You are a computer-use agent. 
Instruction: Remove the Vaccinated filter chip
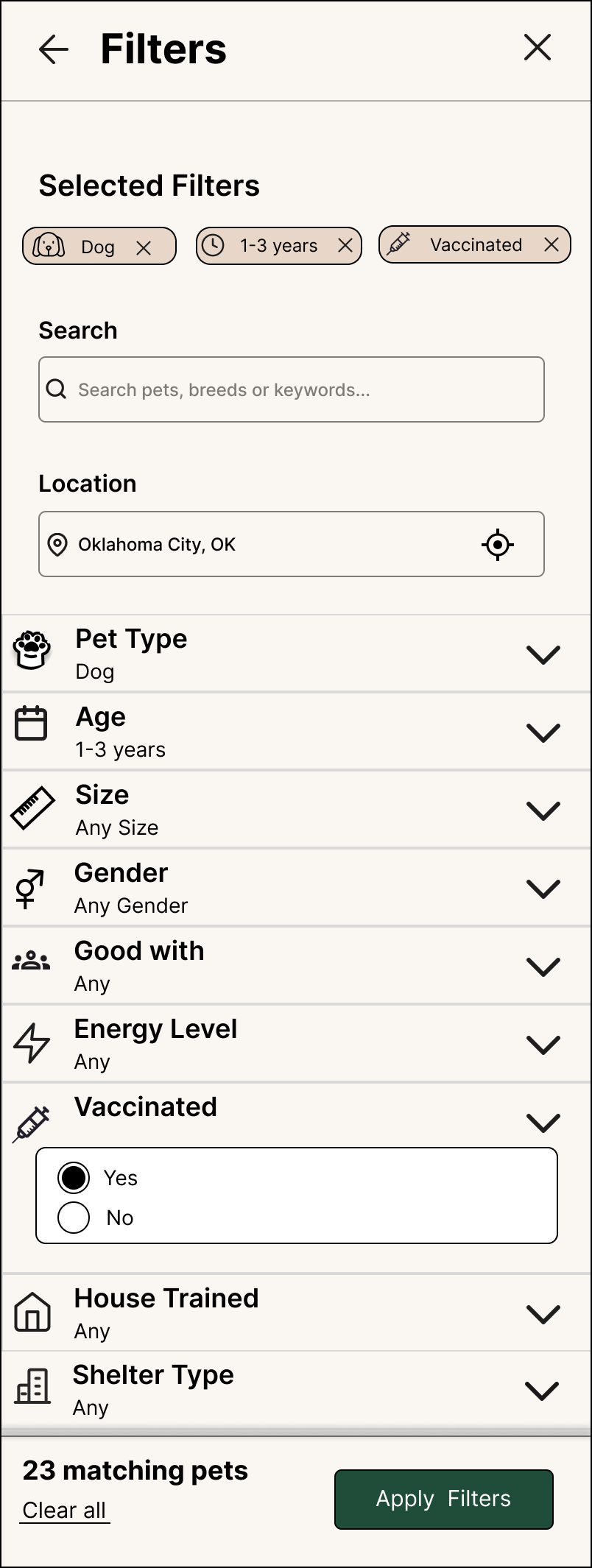click(552, 244)
